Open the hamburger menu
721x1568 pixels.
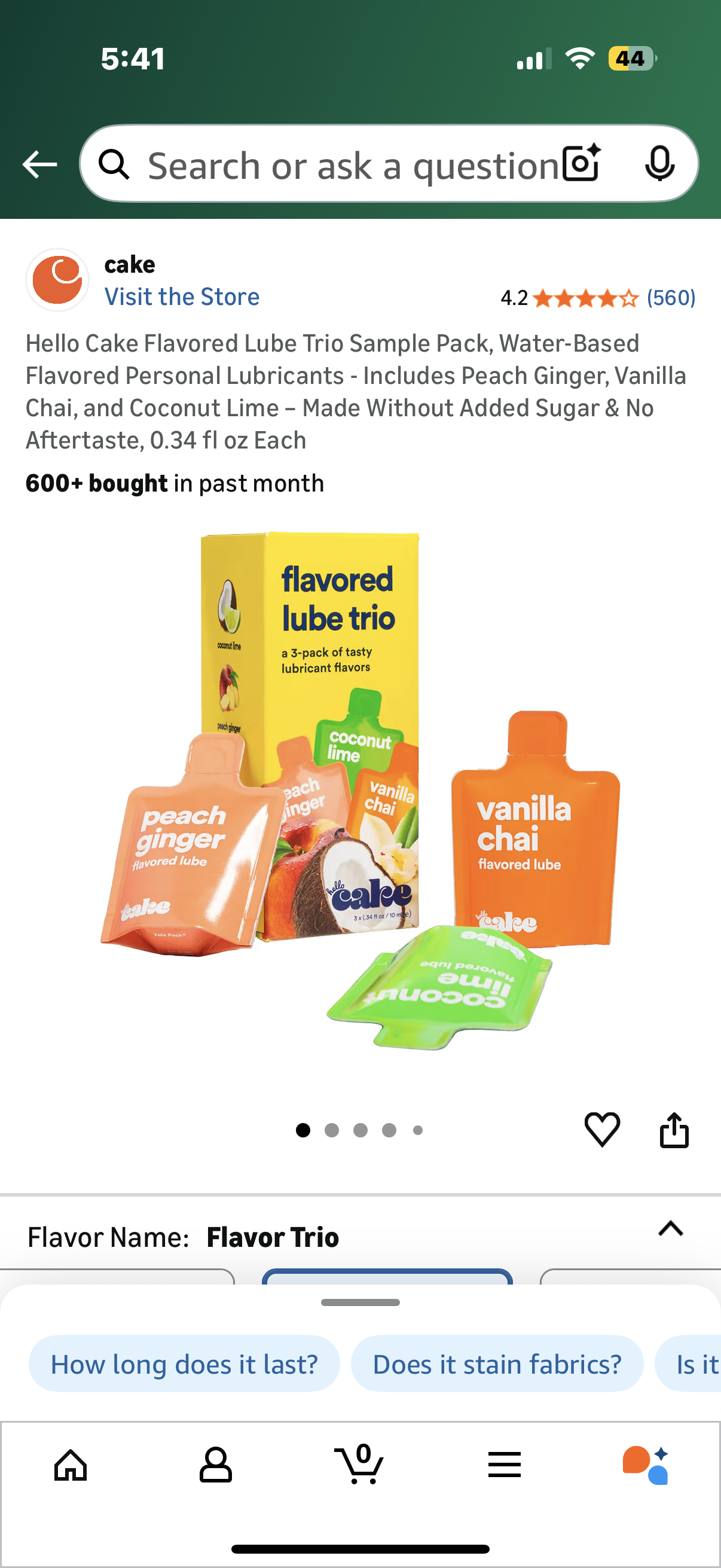505,1465
